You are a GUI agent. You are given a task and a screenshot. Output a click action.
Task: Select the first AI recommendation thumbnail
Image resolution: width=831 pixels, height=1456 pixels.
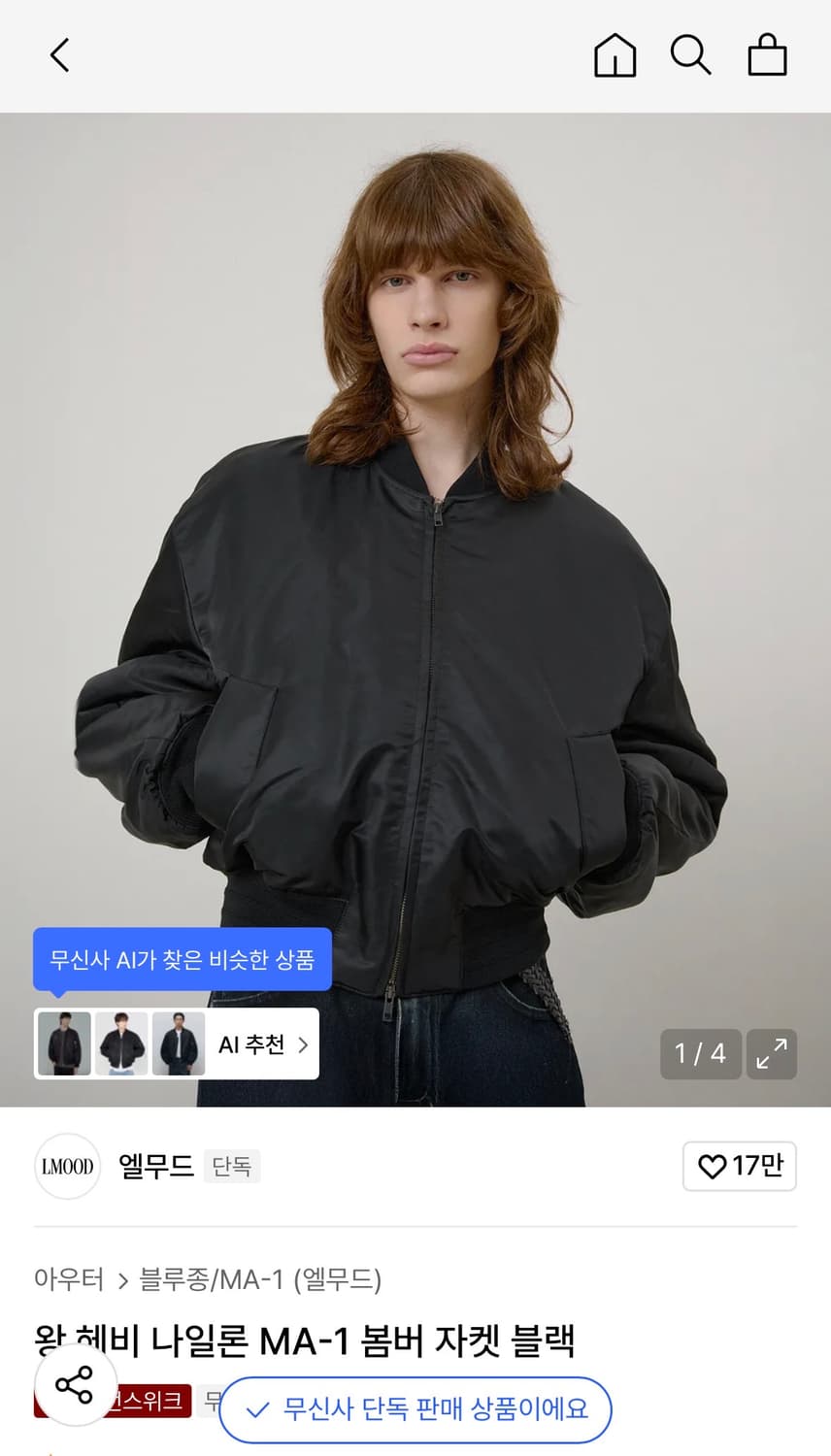[62, 1043]
